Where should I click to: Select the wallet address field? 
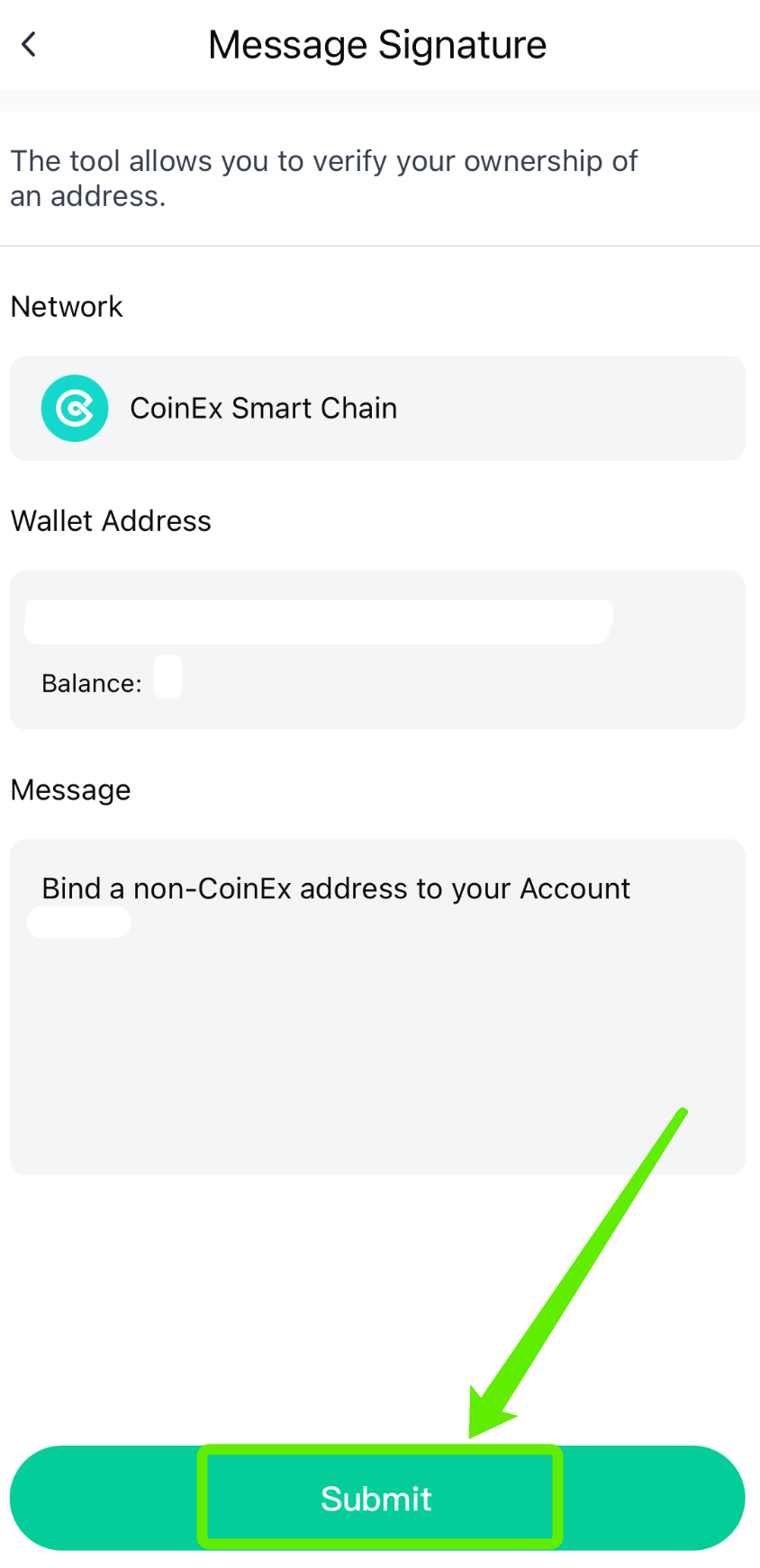pos(317,623)
